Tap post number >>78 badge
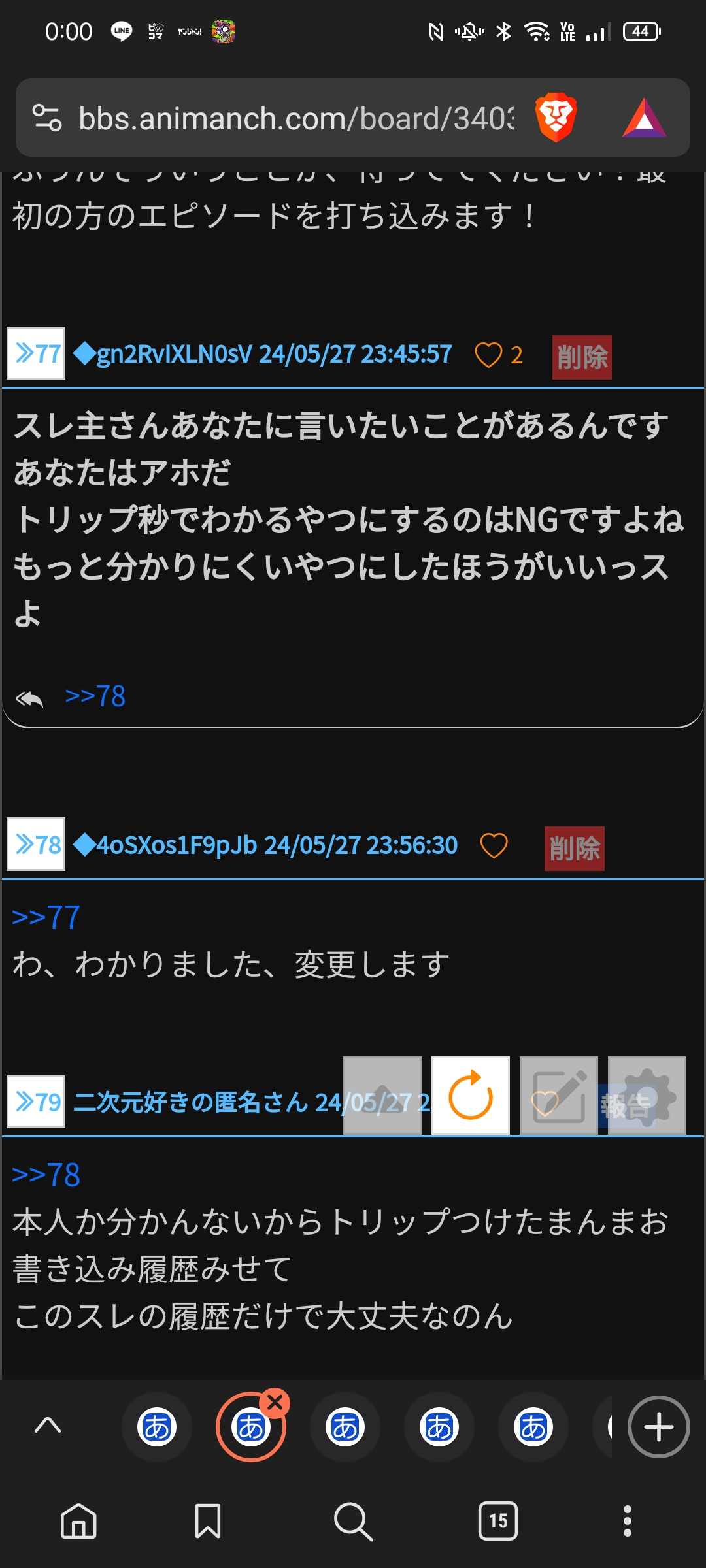The height and width of the screenshot is (1568, 706). click(37, 844)
